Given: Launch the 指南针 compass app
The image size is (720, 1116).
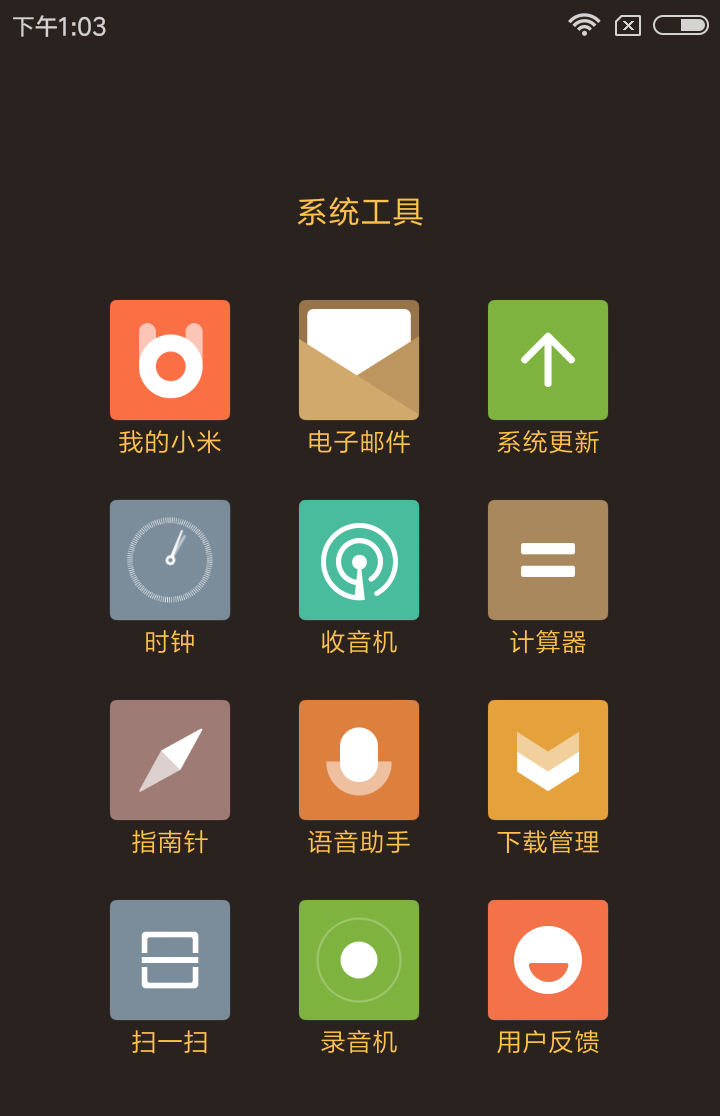Looking at the screenshot, I should pyautogui.click(x=170, y=760).
